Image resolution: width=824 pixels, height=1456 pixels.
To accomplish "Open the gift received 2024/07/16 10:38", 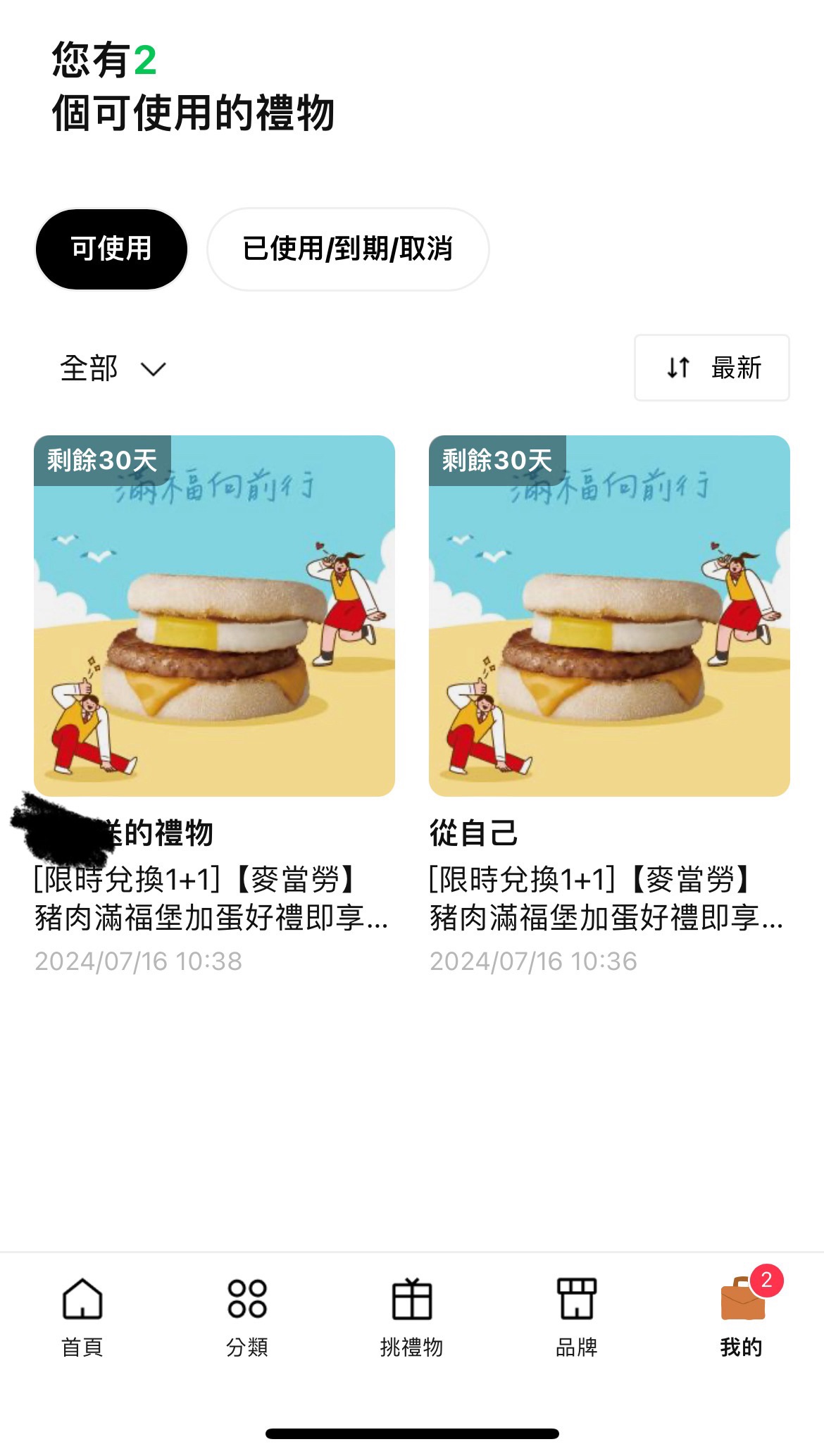I will tap(214, 705).
